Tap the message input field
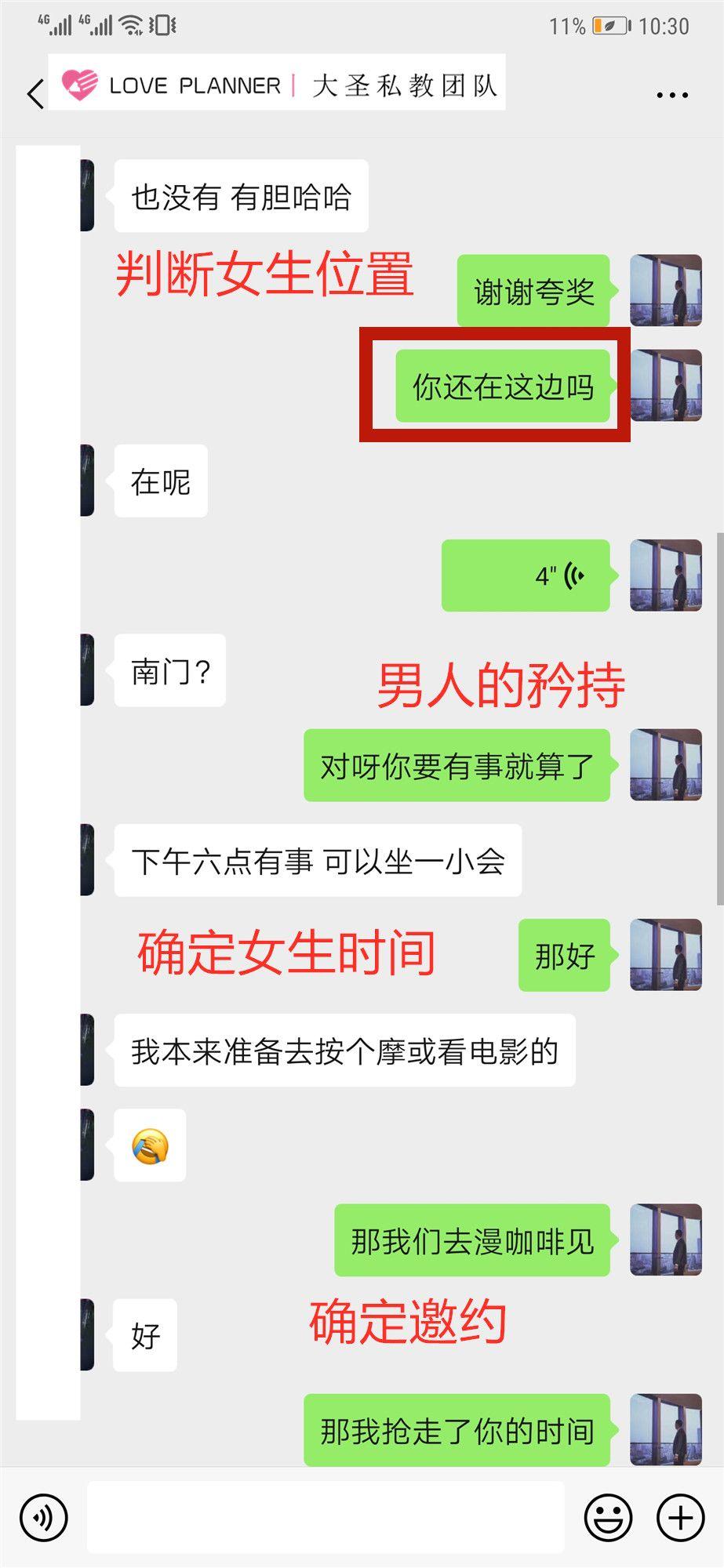The height and width of the screenshot is (1568, 724). click(329, 1516)
